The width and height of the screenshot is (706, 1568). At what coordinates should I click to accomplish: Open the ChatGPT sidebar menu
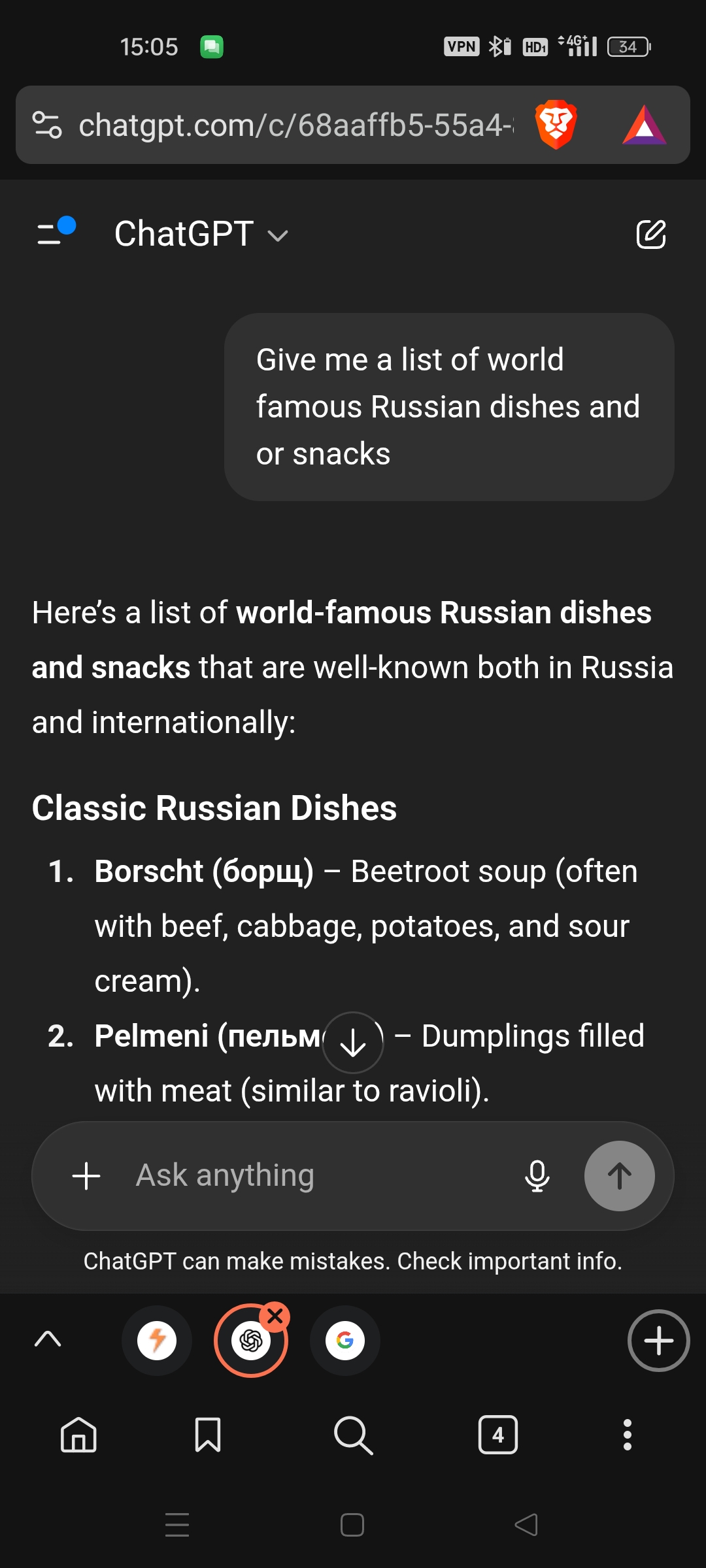[x=55, y=233]
